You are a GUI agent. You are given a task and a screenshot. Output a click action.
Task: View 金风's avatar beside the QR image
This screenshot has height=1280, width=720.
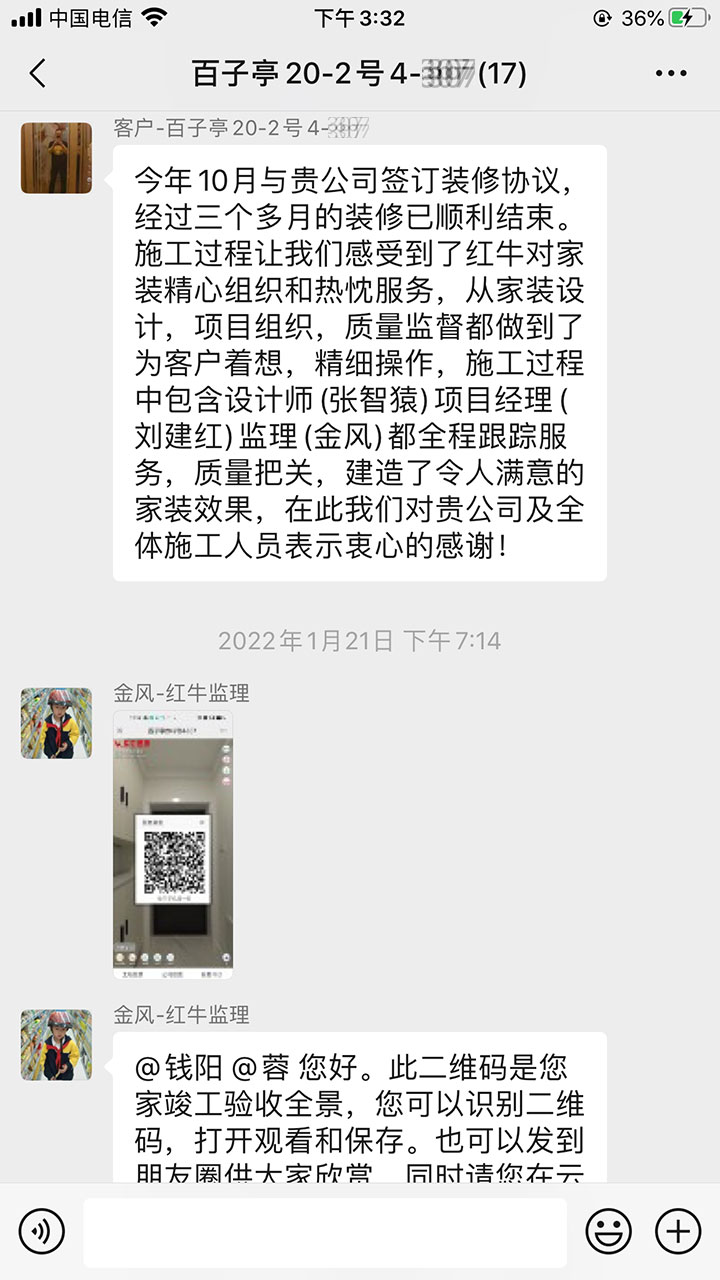point(56,722)
